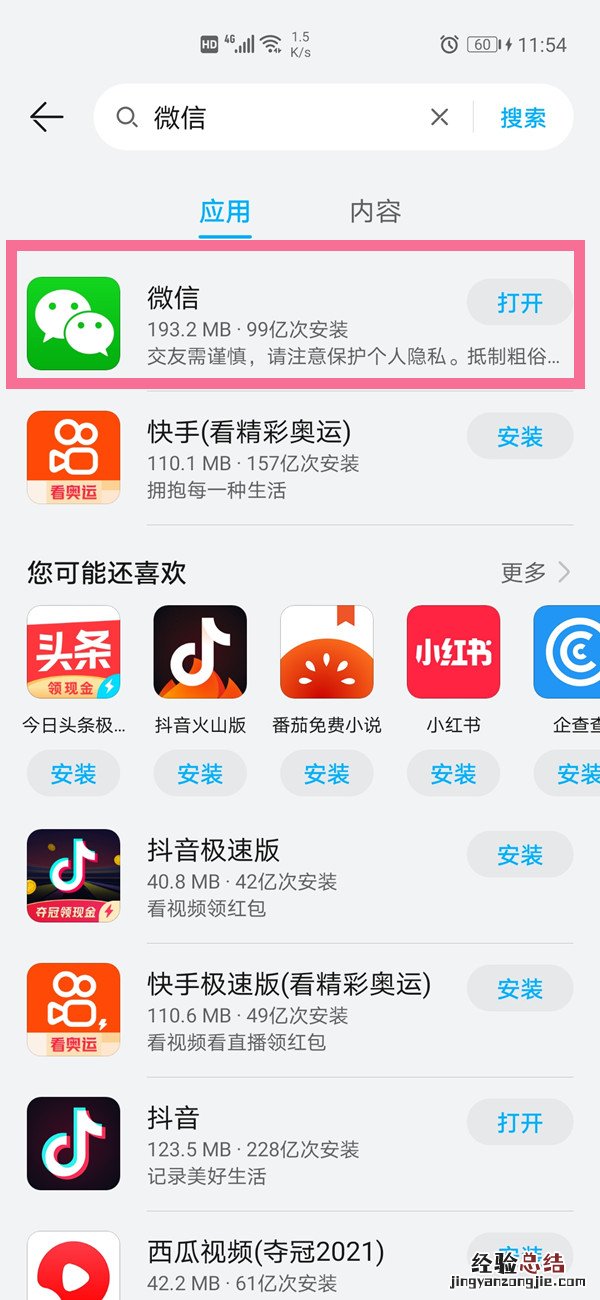
Task: Focus the search field containing 微信
Action: tap(280, 118)
